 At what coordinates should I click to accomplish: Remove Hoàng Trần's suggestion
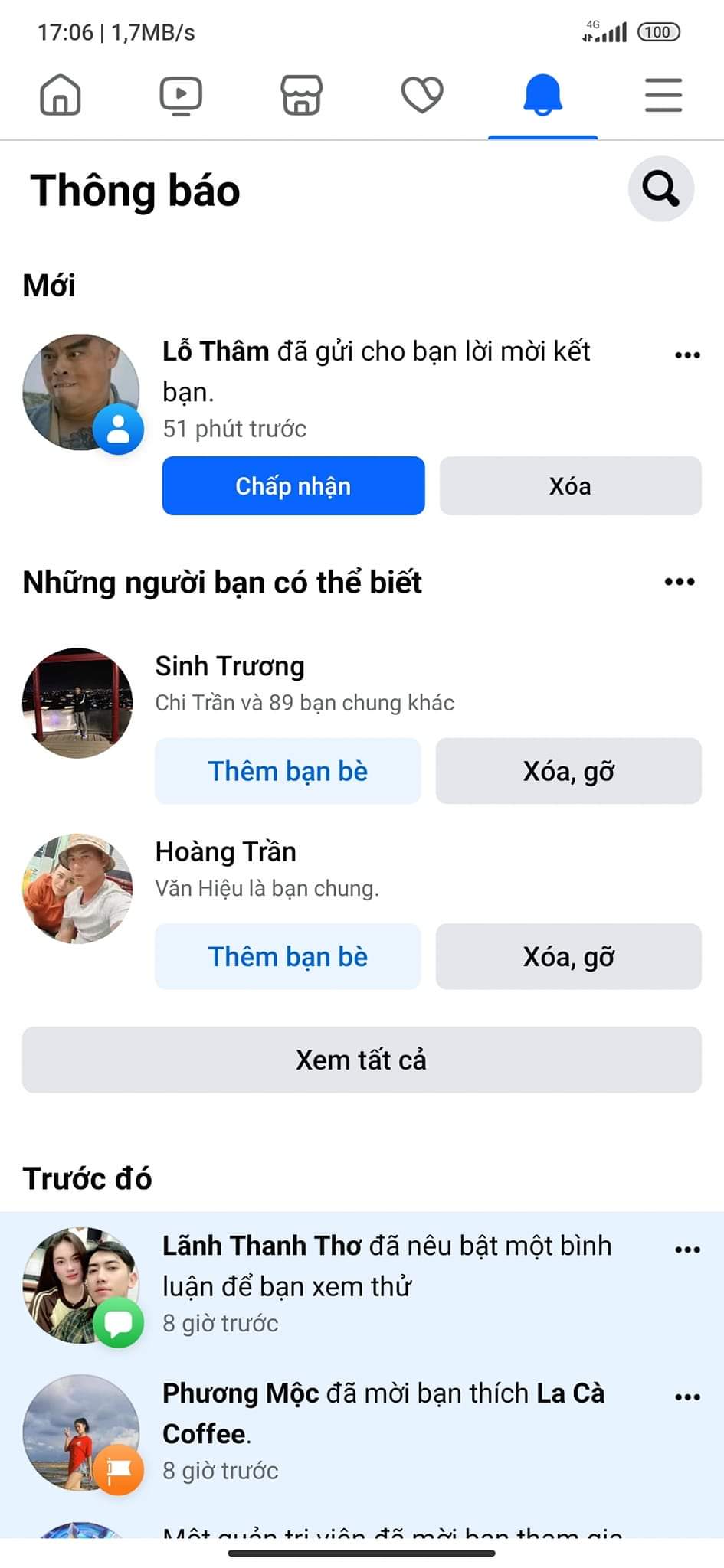coord(568,956)
